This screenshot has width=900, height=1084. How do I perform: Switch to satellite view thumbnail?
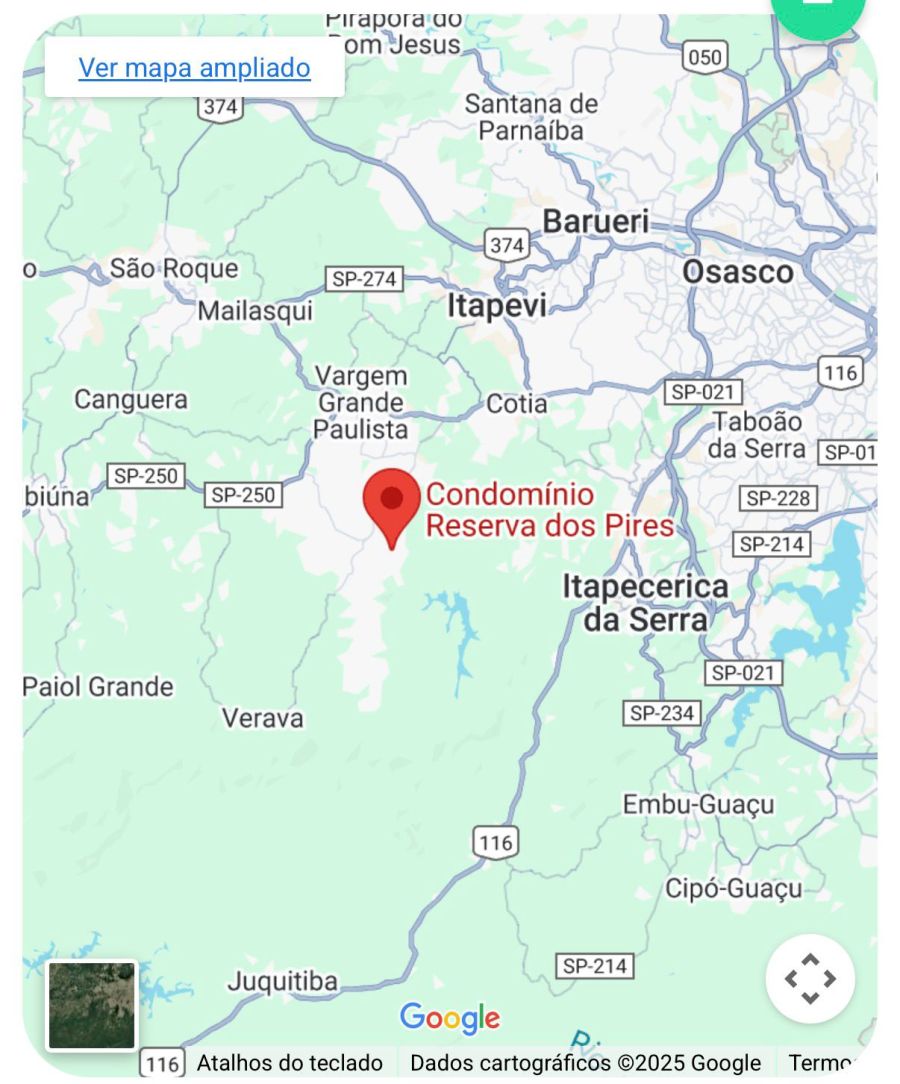coord(92,1005)
